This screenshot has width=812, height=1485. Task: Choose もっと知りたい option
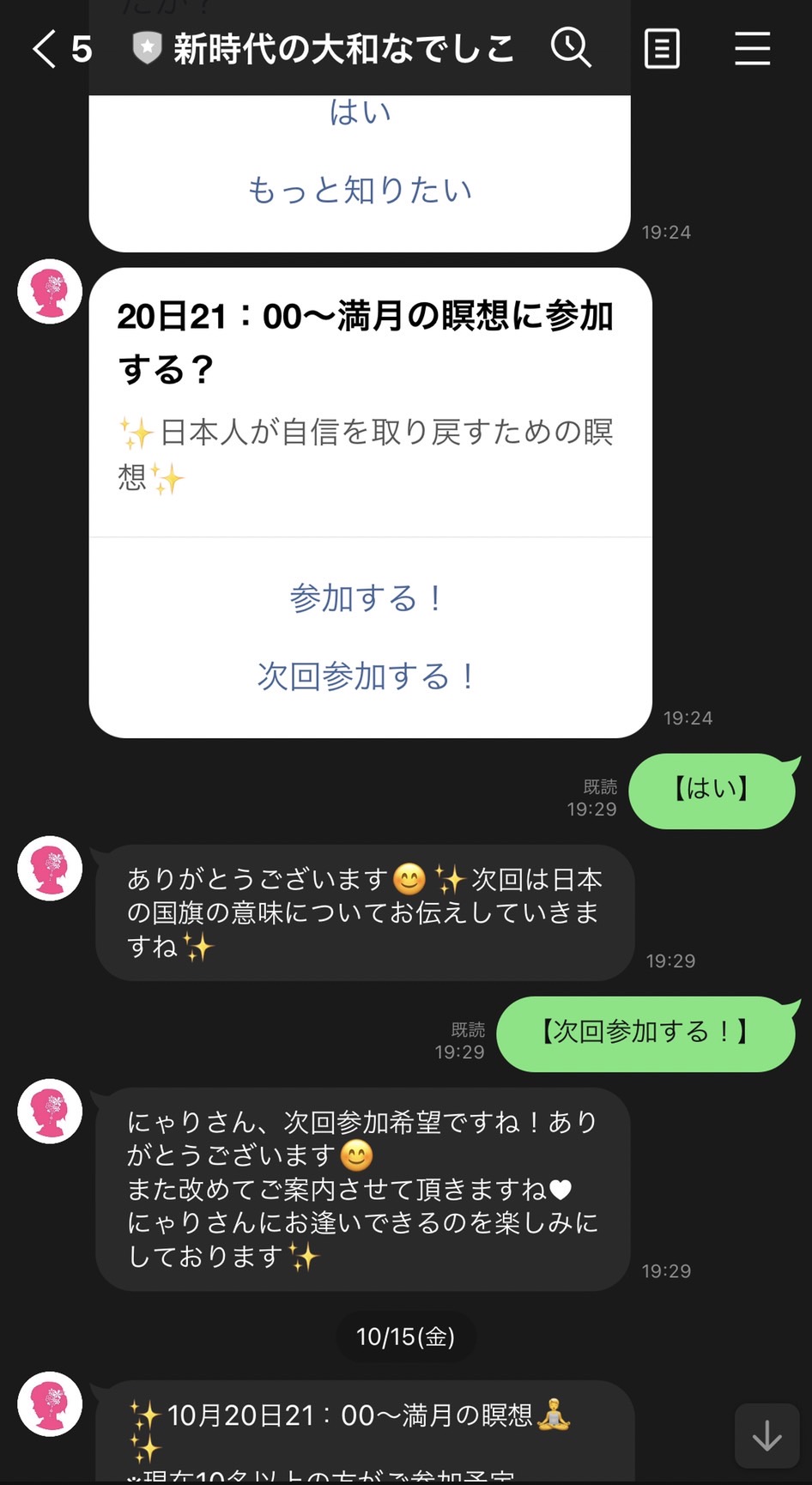360,190
